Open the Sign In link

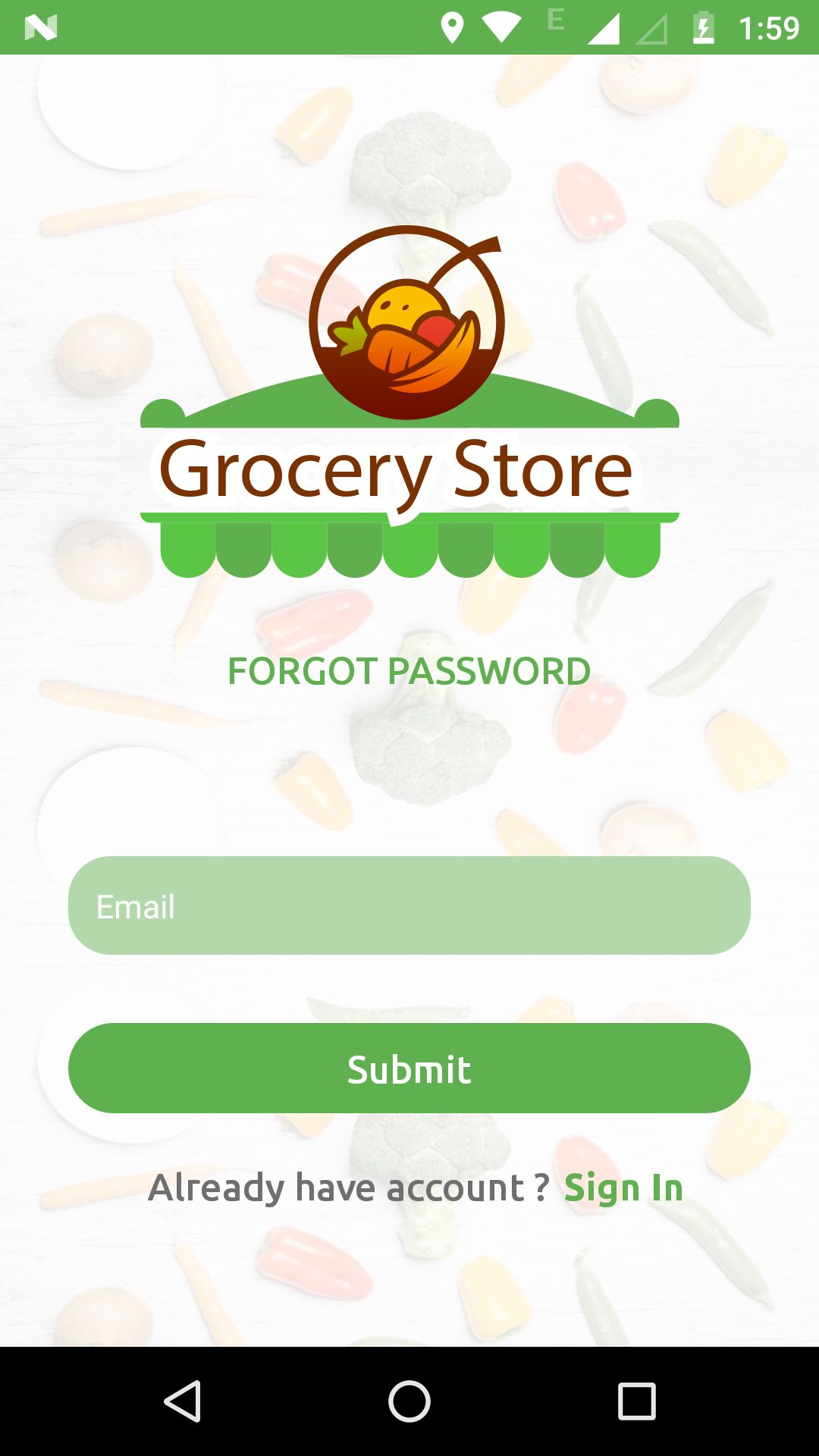623,1188
